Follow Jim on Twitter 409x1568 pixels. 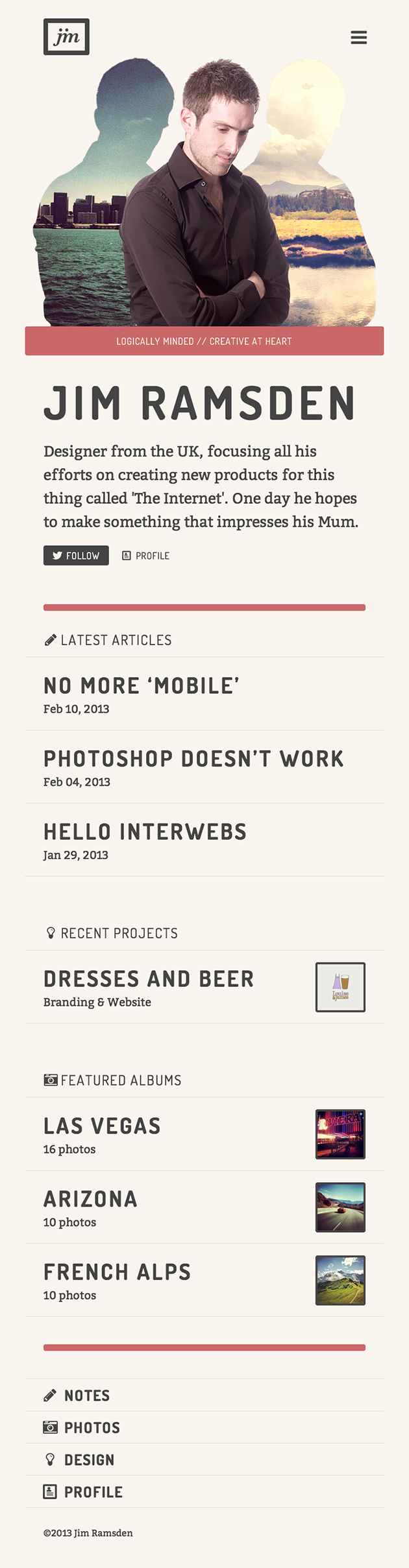pyautogui.click(x=76, y=556)
